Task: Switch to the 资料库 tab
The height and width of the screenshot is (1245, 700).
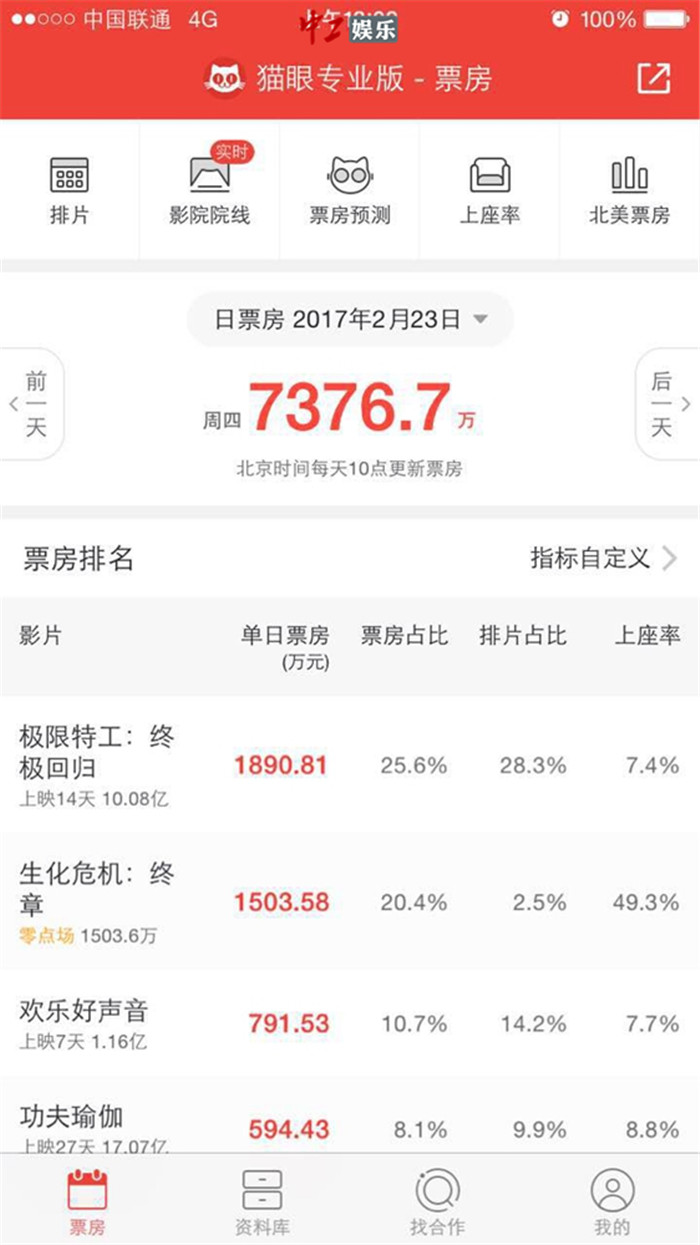Action: tap(262, 1202)
